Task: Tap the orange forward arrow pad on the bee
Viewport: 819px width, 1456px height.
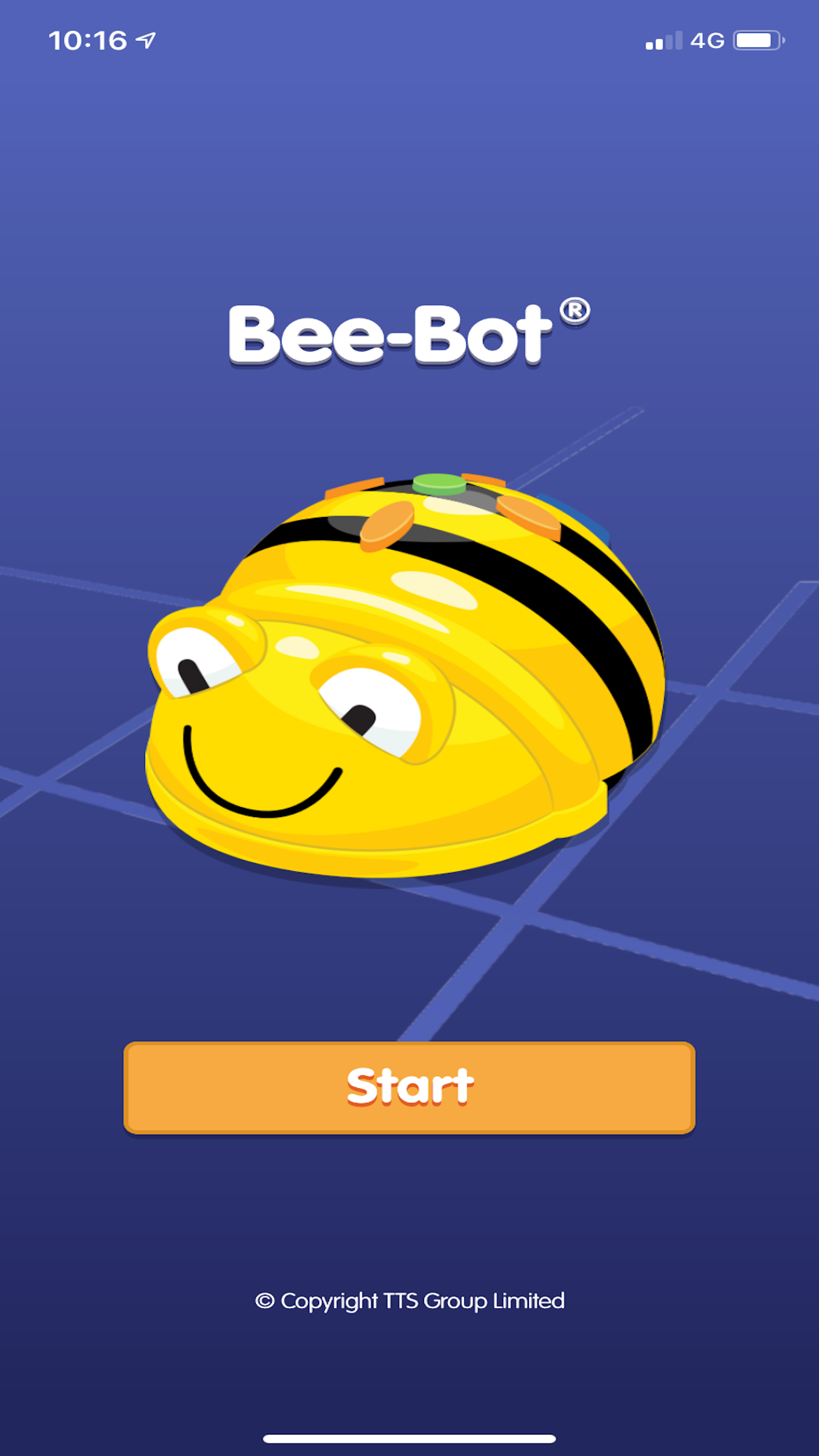Action: pos(386,523)
